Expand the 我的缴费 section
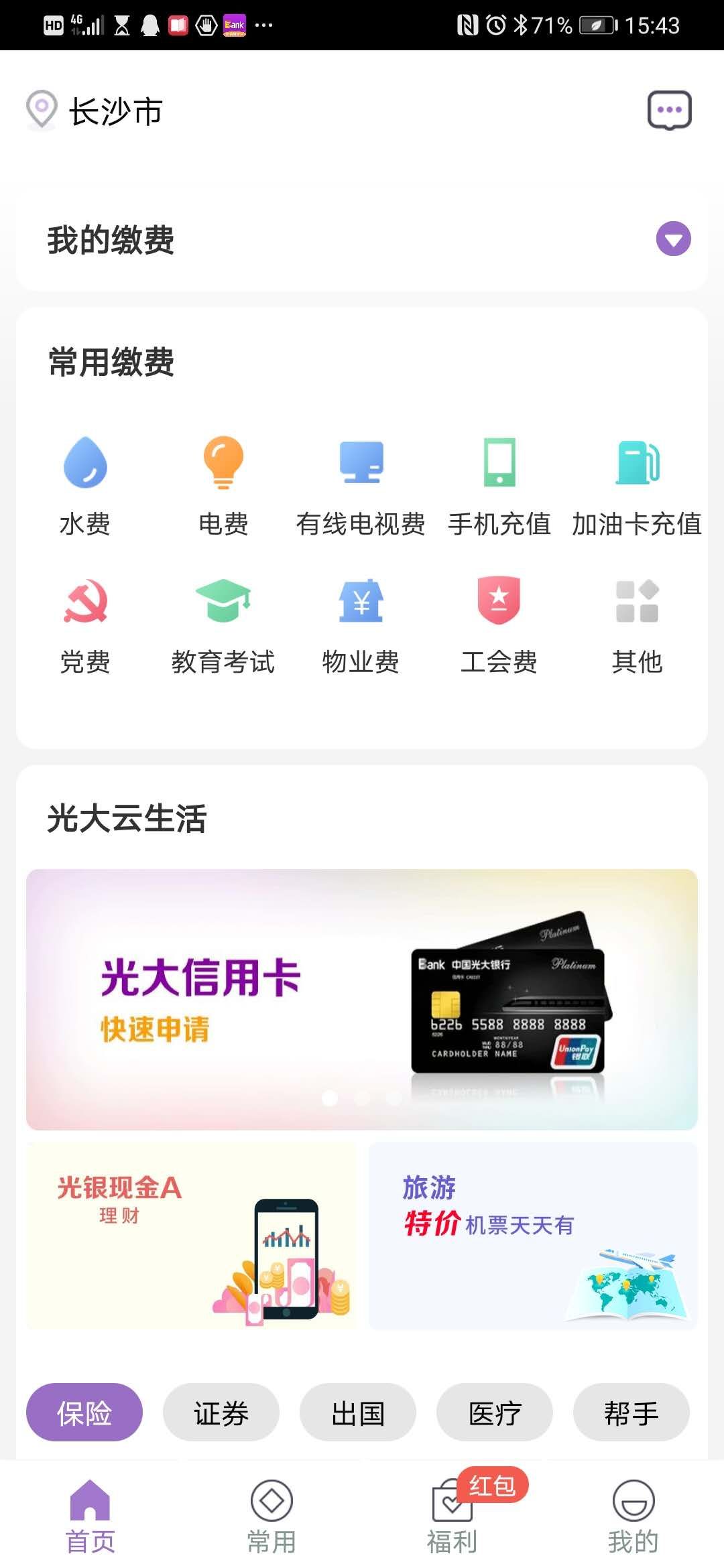724x1568 pixels. [x=673, y=239]
